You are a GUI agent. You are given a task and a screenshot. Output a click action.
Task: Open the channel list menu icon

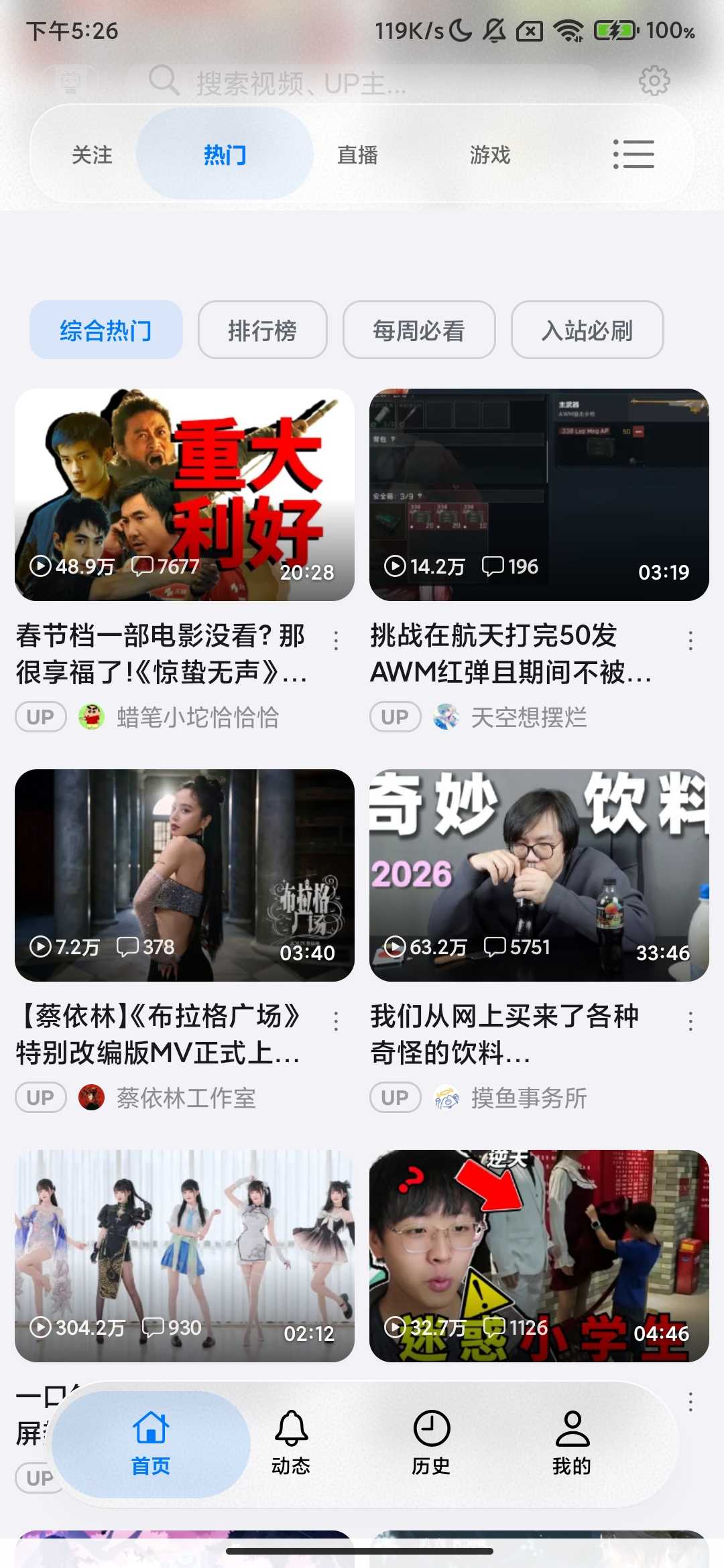(633, 154)
